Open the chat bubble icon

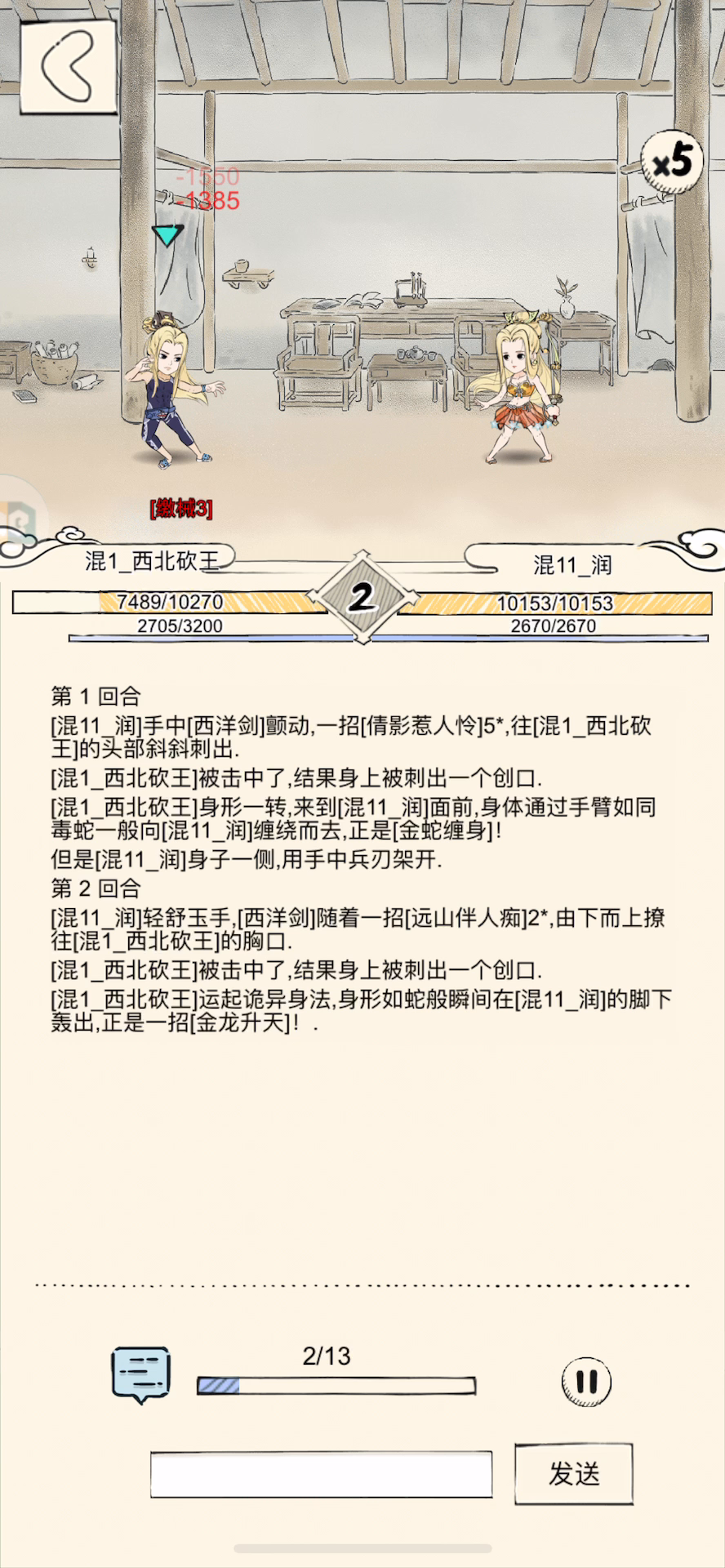click(141, 1375)
